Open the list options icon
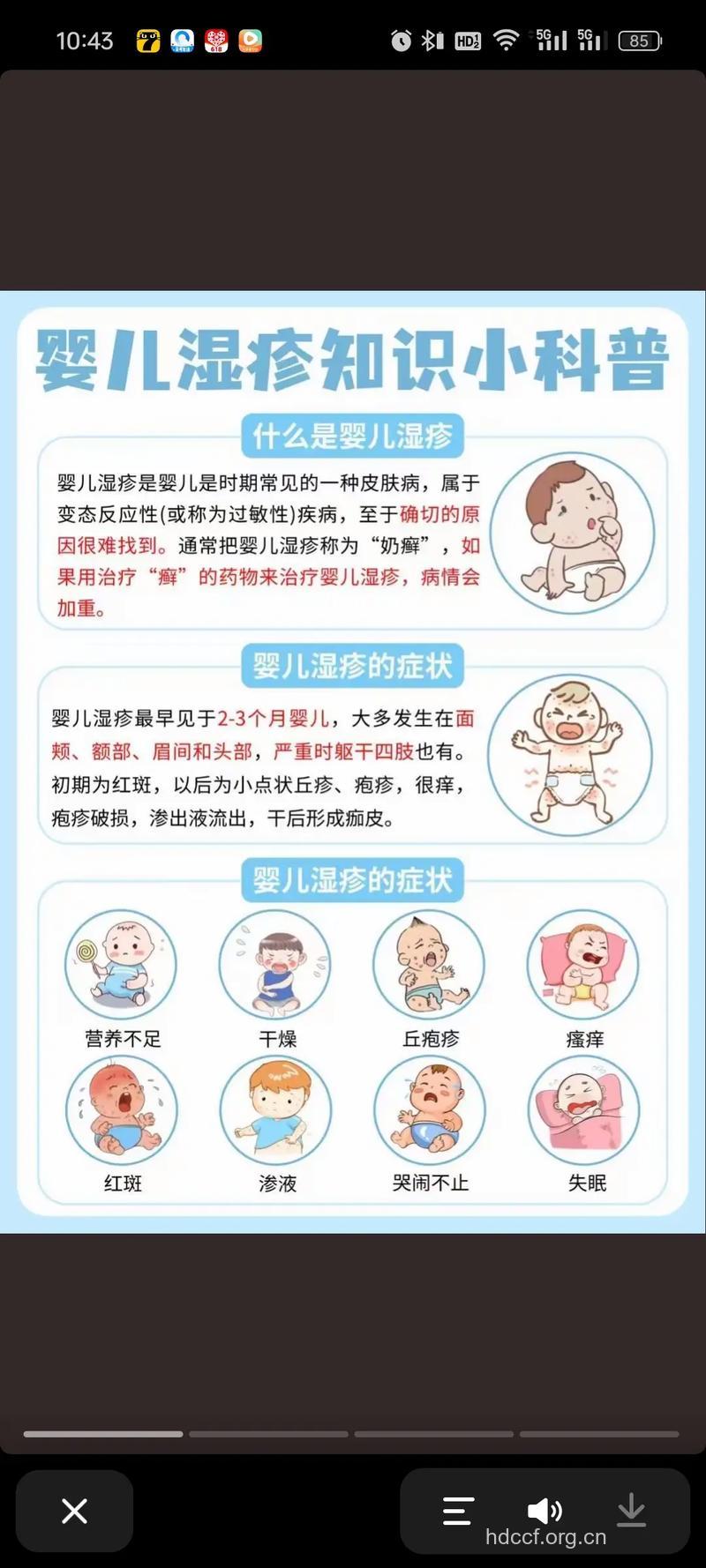This screenshot has height=1568, width=706. [458, 1511]
